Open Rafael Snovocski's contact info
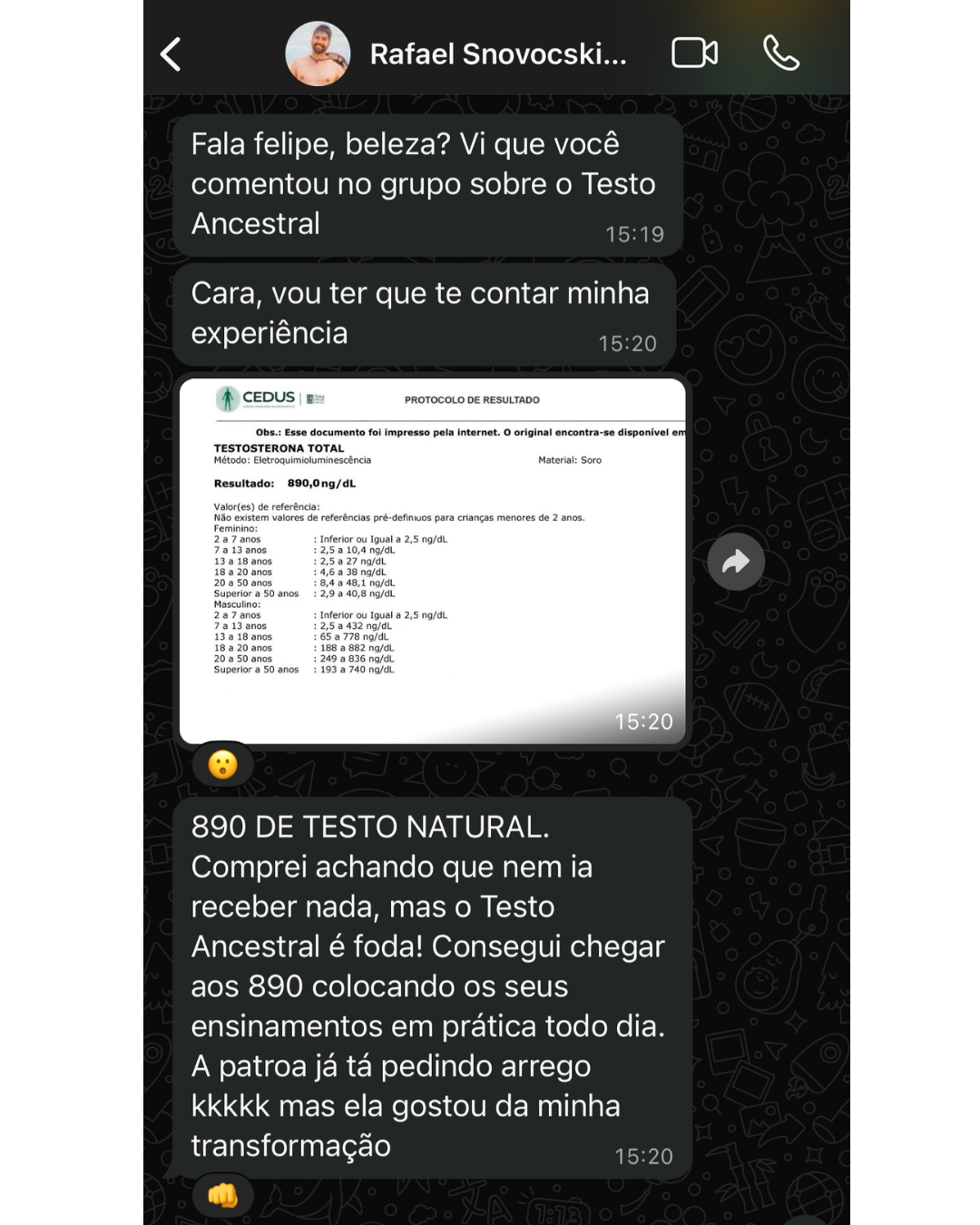This screenshot has height=1225, width=980. [497, 54]
